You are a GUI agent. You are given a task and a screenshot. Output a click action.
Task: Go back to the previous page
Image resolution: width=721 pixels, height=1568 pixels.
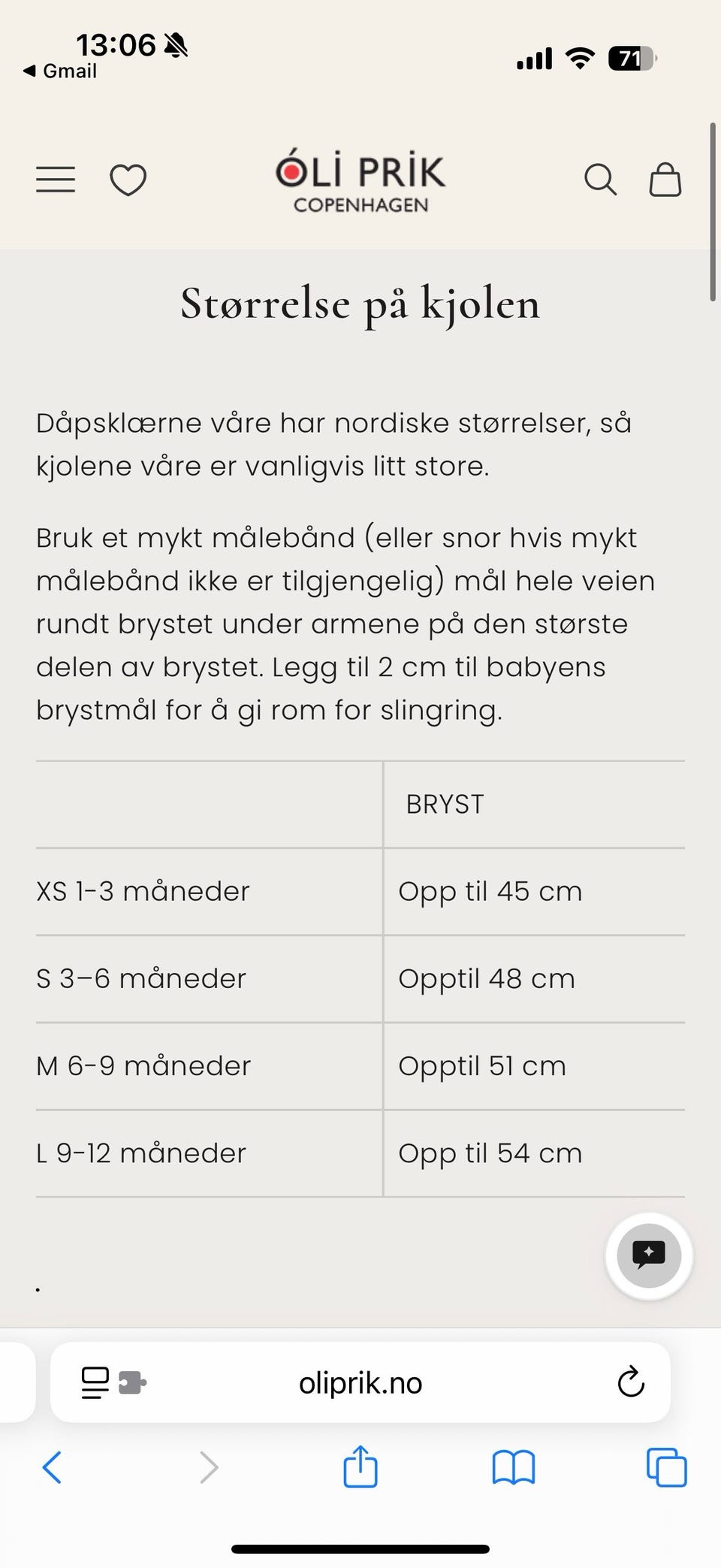click(x=51, y=1467)
